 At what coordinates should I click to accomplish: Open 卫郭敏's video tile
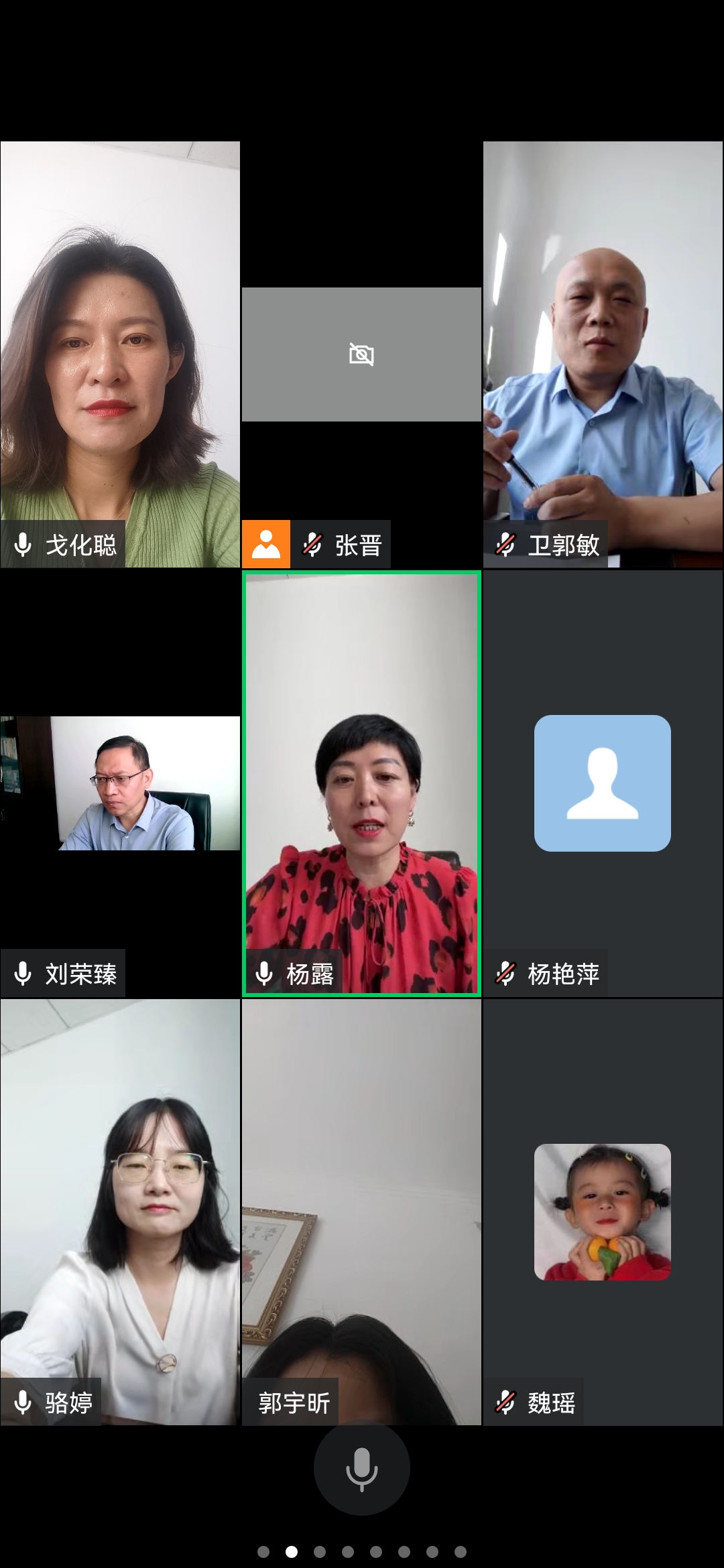click(603, 354)
